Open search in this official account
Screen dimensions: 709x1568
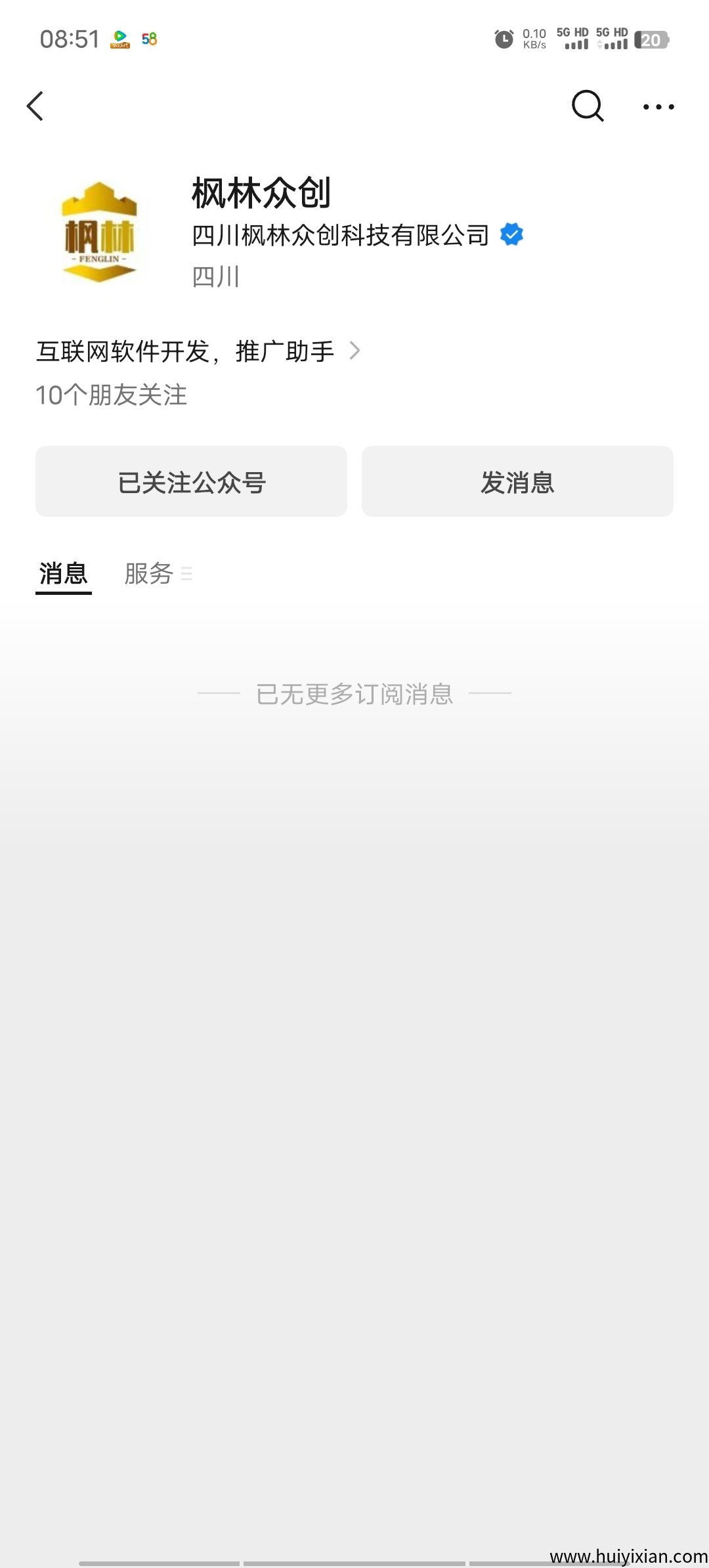click(587, 106)
